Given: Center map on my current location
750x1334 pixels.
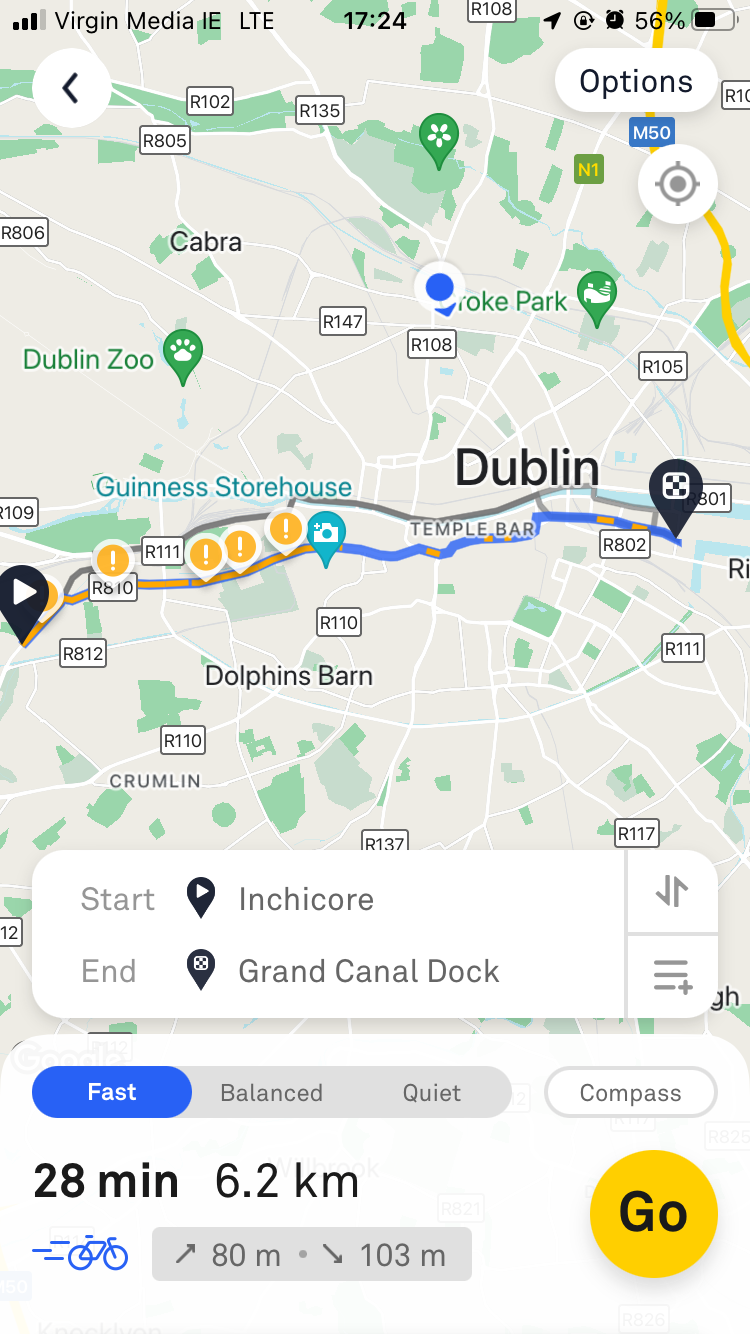Looking at the screenshot, I should [677, 184].
